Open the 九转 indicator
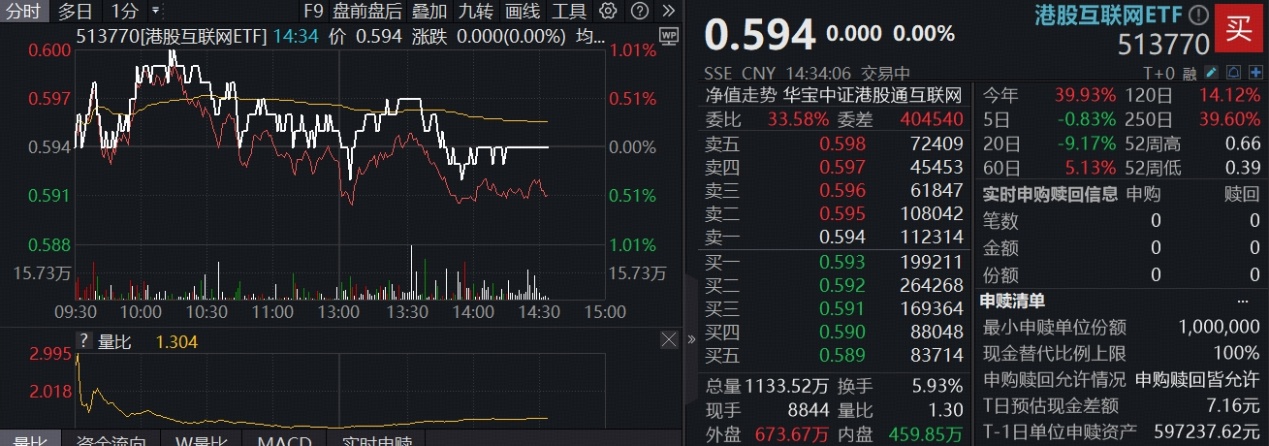 [476, 12]
